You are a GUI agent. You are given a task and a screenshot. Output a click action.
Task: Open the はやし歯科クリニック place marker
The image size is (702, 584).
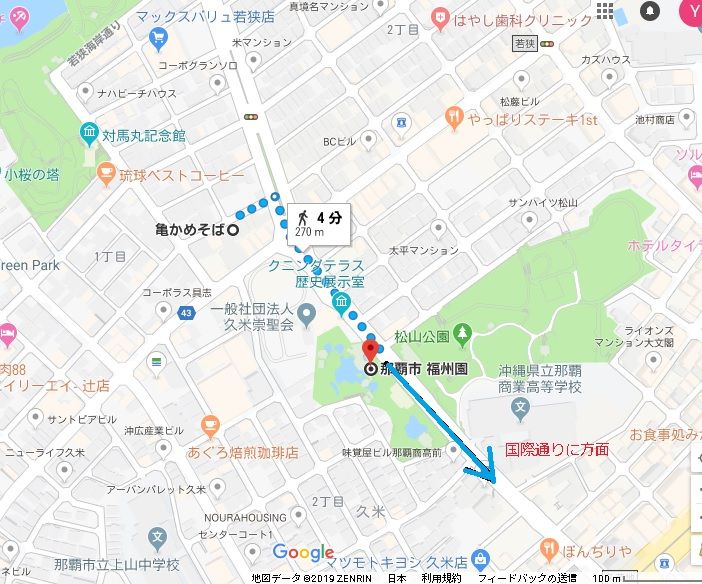440,21
